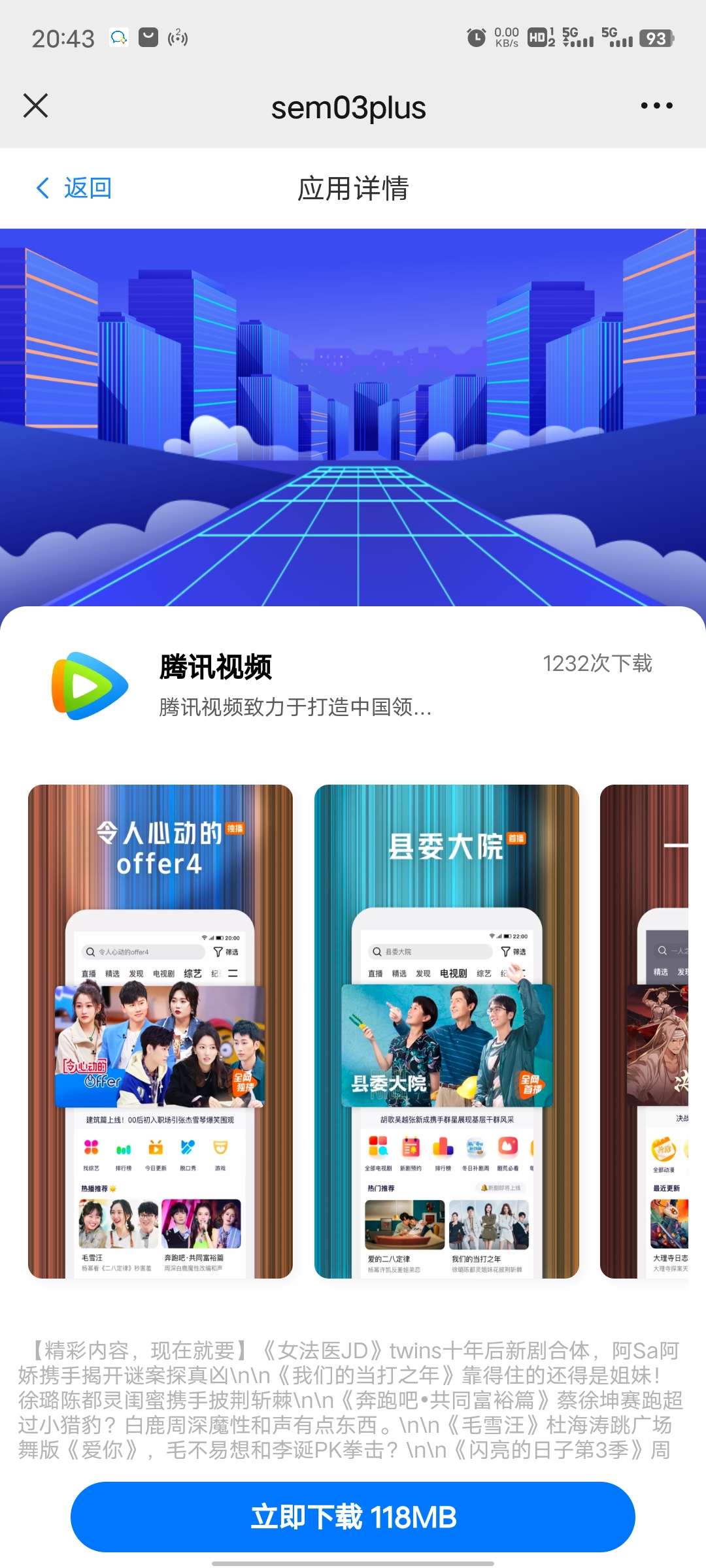Click the 返回 back link

tap(74, 188)
